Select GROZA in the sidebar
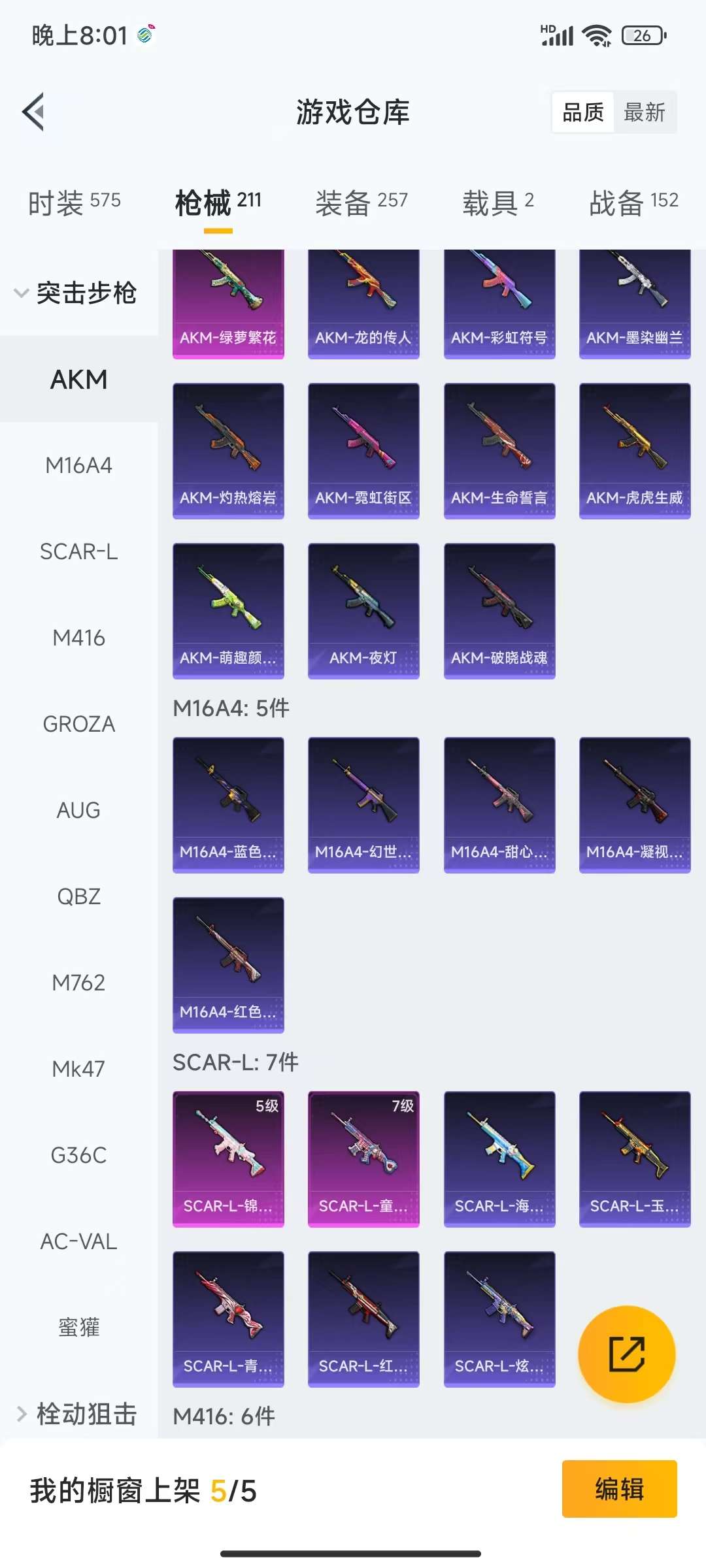Screen dimensions: 706x1568 point(78,724)
